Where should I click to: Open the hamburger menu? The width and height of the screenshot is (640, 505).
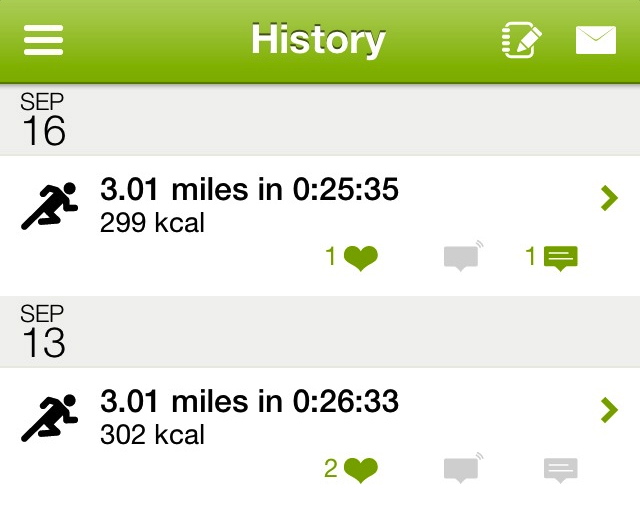[x=43, y=40]
